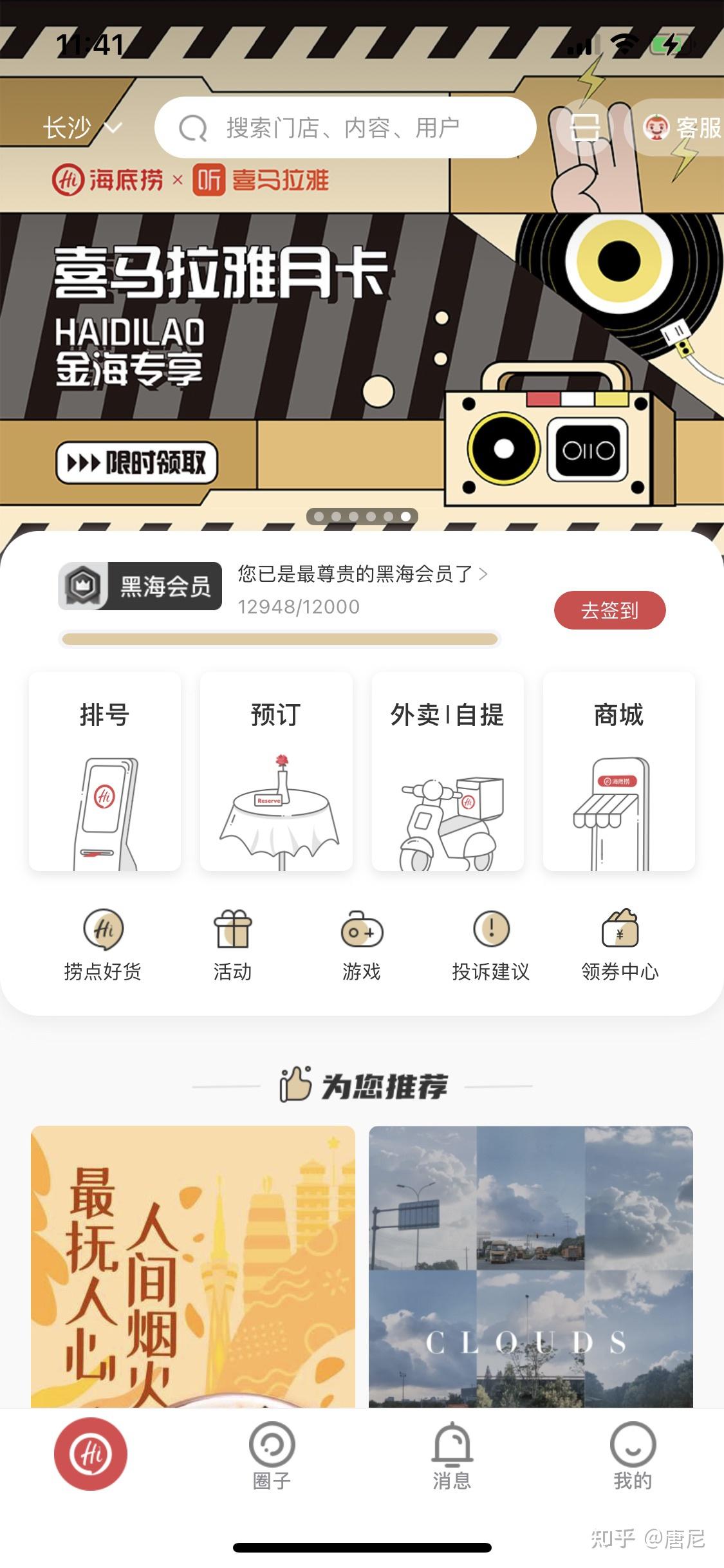The width and height of the screenshot is (724, 1568).
Task: Check in with 去签到
Action: 609,610
